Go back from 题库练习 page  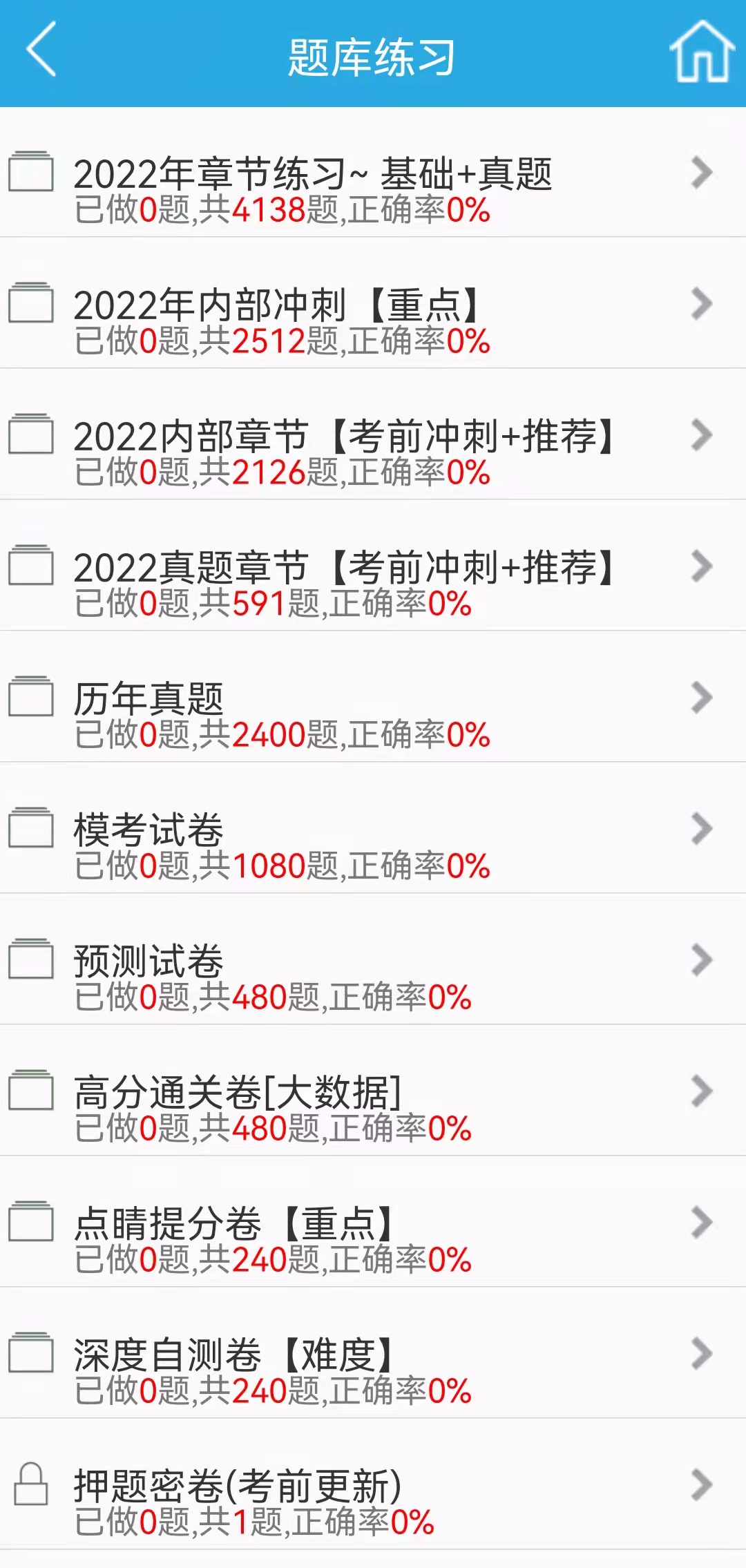tap(41, 50)
